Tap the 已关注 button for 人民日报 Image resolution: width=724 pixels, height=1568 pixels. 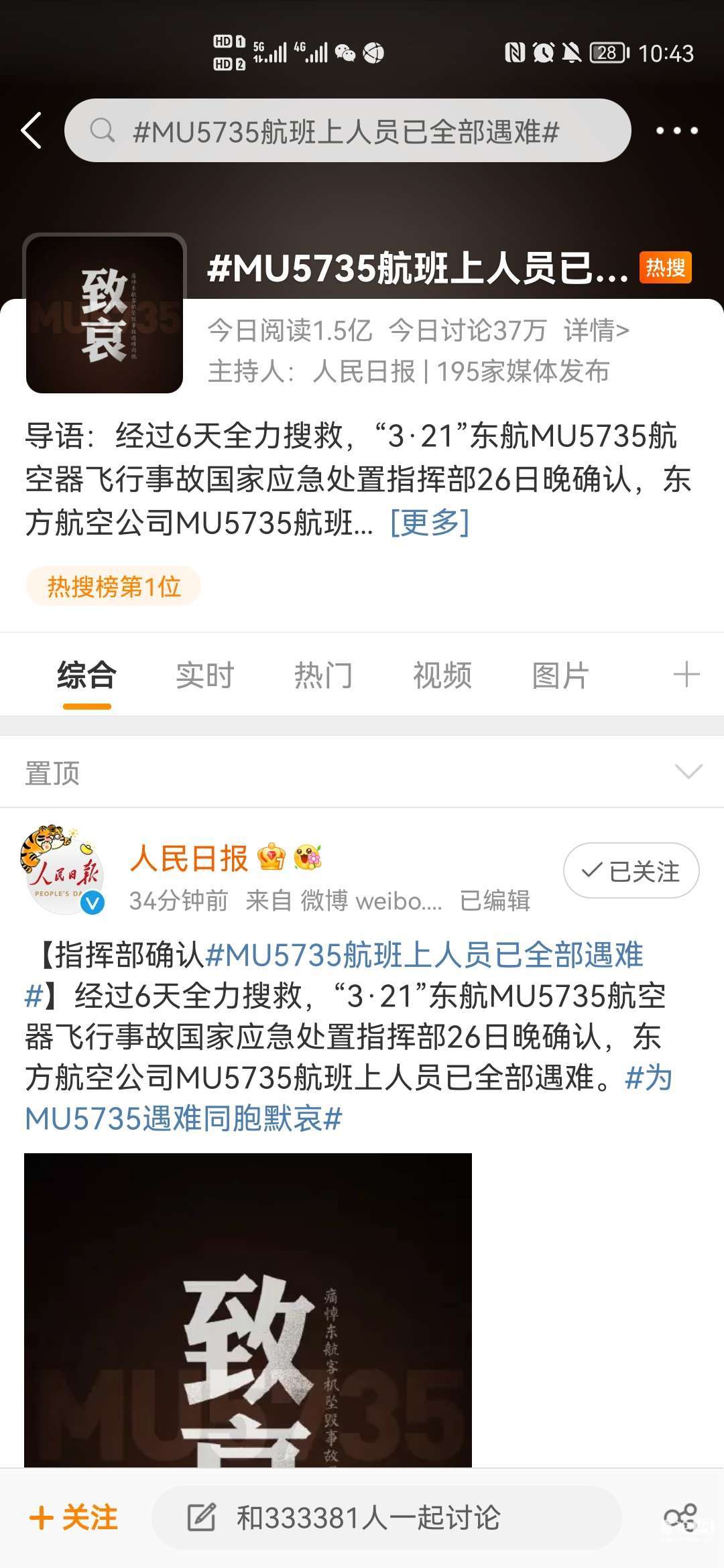631,870
